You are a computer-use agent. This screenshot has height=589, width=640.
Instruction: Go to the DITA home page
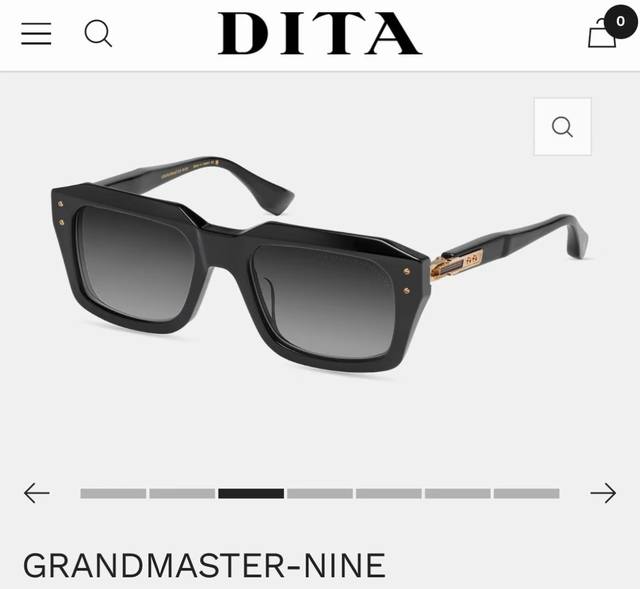[320, 34]
